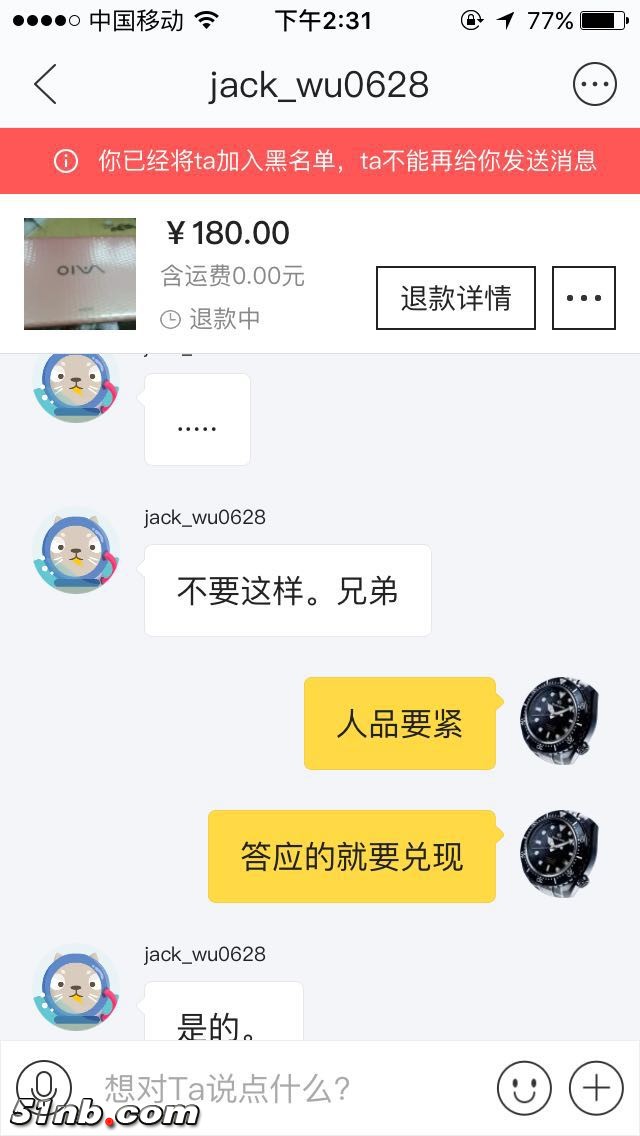Open the plus attachment menu
The width and height of the screenshot is (640, 1136).
[x=596, y=1087]
